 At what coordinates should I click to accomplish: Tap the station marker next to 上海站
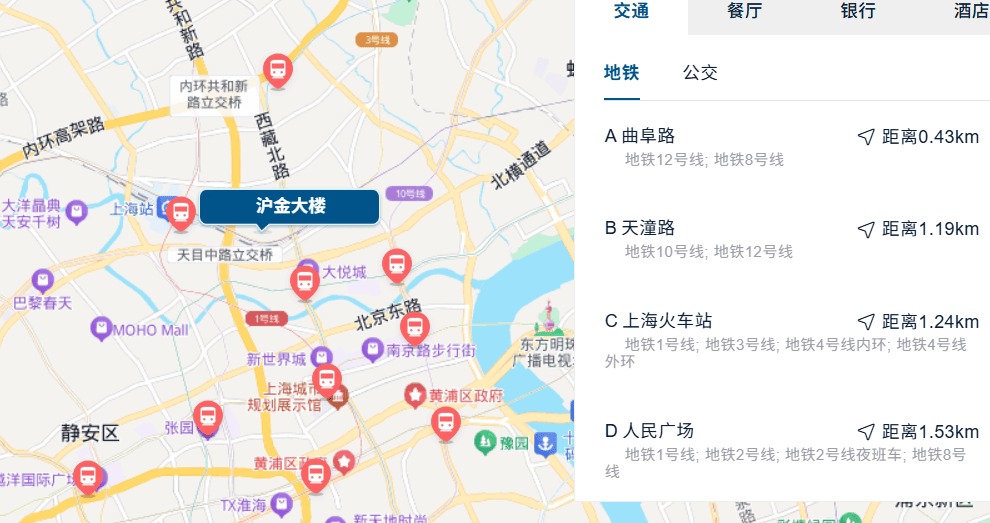181,212
